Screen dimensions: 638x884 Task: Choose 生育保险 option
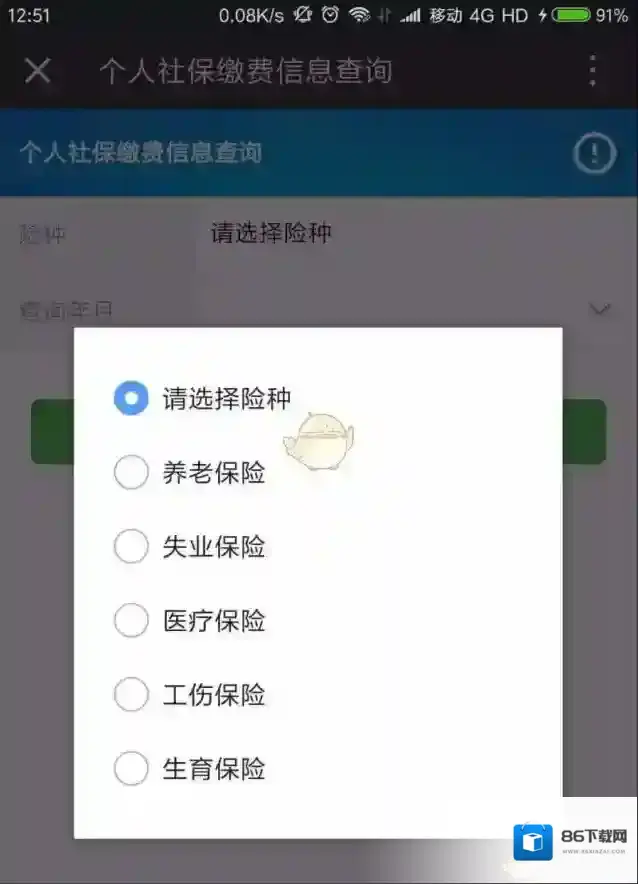[131, 768]
